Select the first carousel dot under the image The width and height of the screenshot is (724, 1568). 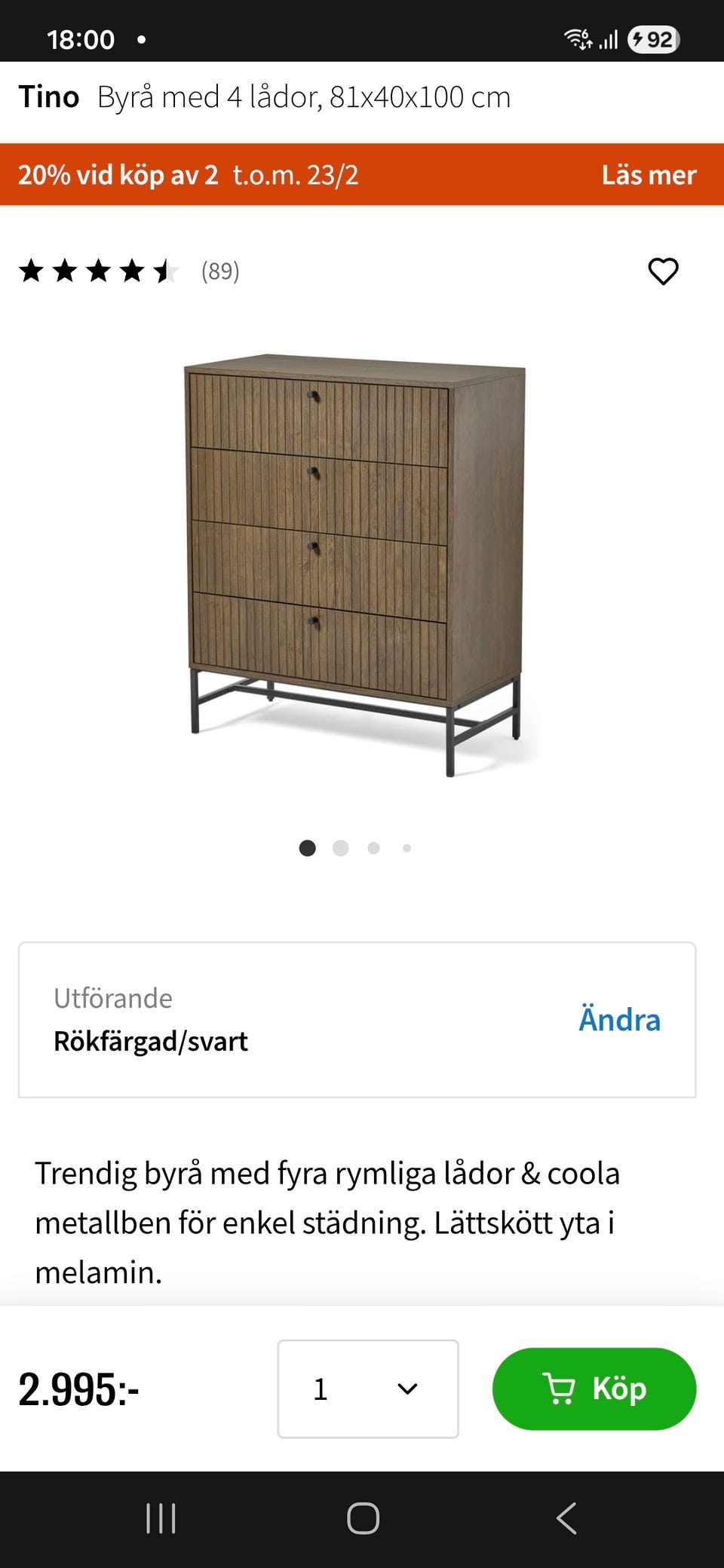[308, 848]
